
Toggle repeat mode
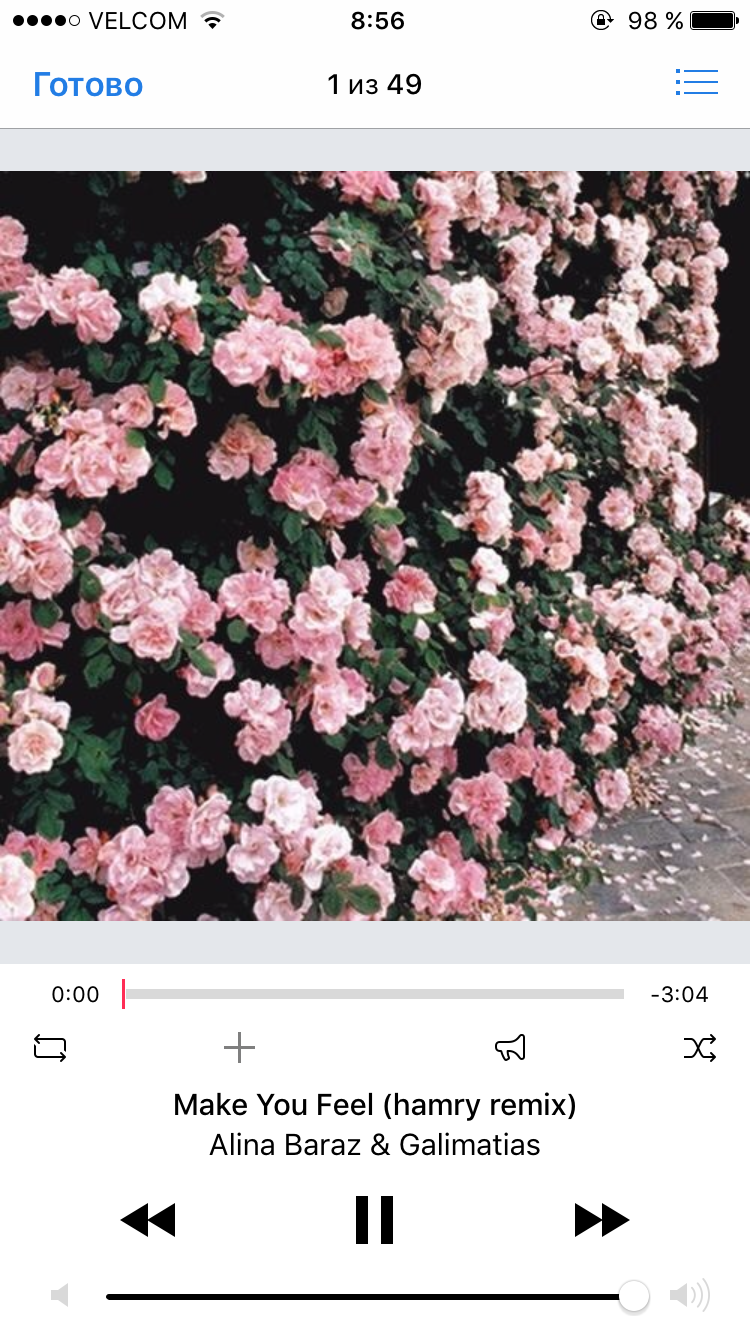tap(50, 1048)
